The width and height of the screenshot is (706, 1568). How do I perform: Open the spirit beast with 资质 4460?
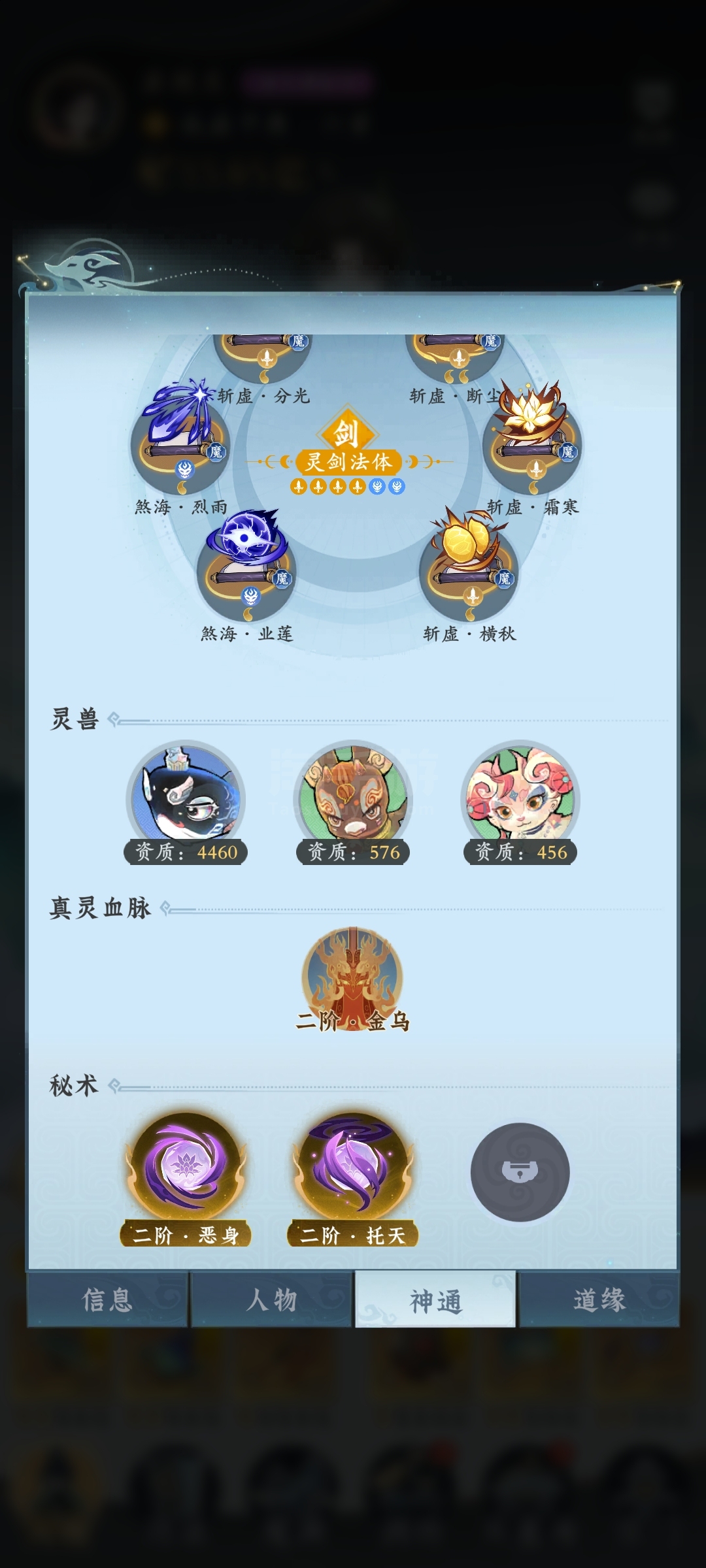[186, 802]
